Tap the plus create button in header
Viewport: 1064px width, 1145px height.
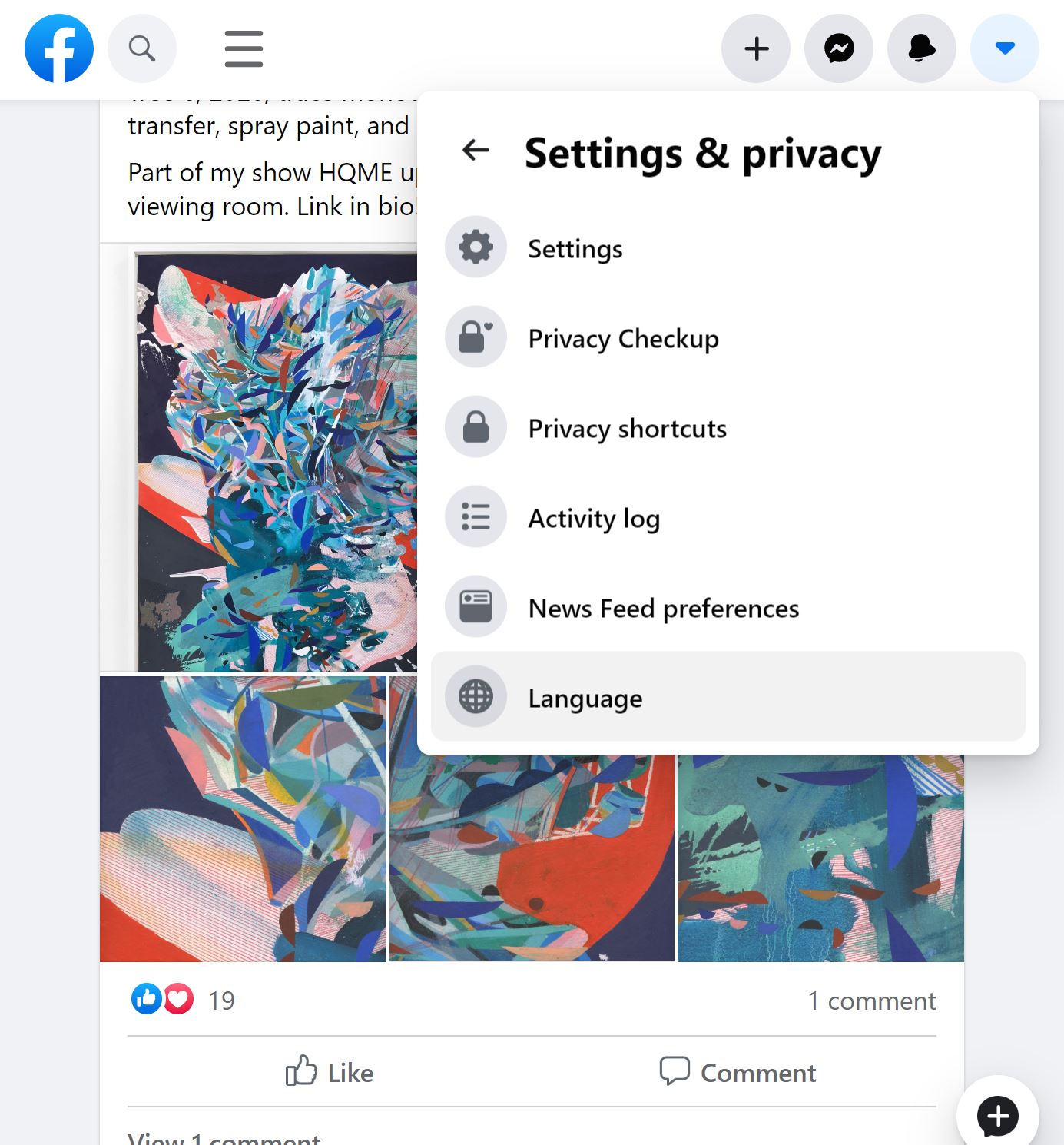coord(756,48)
